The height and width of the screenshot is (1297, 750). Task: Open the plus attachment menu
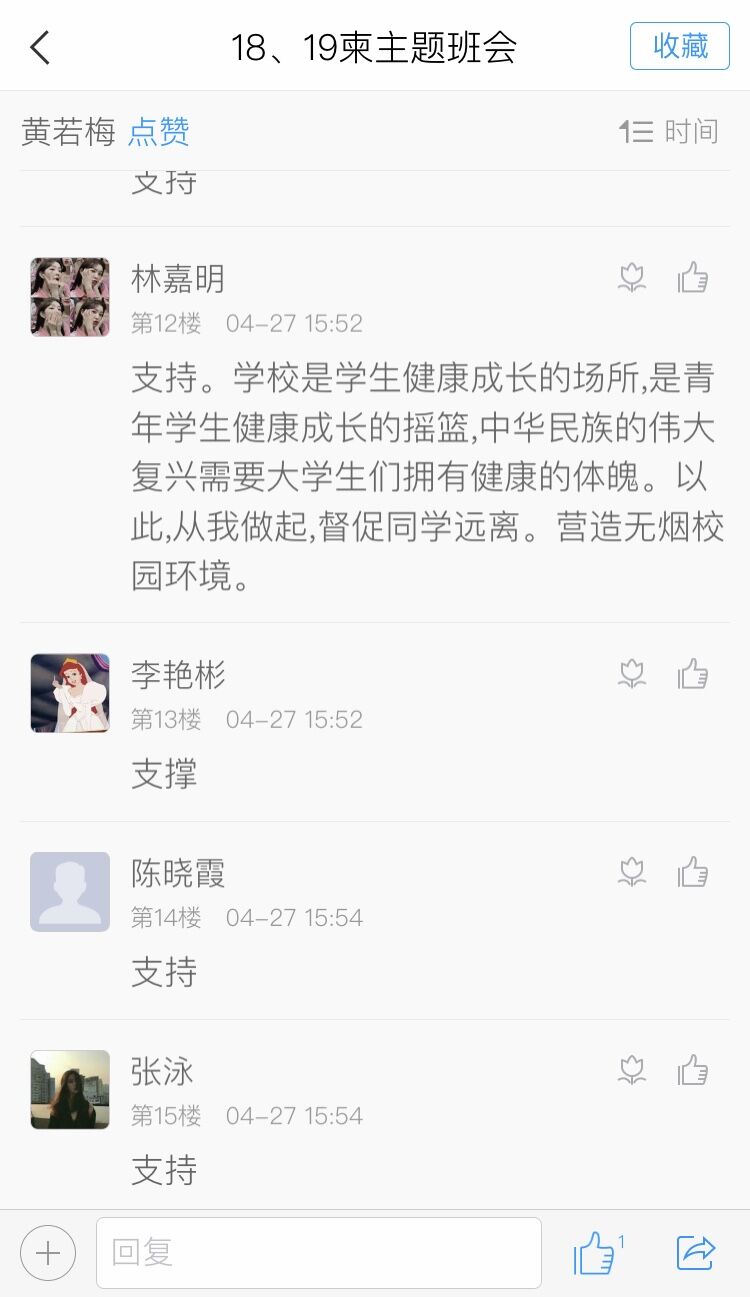[x=48, y=1253]
